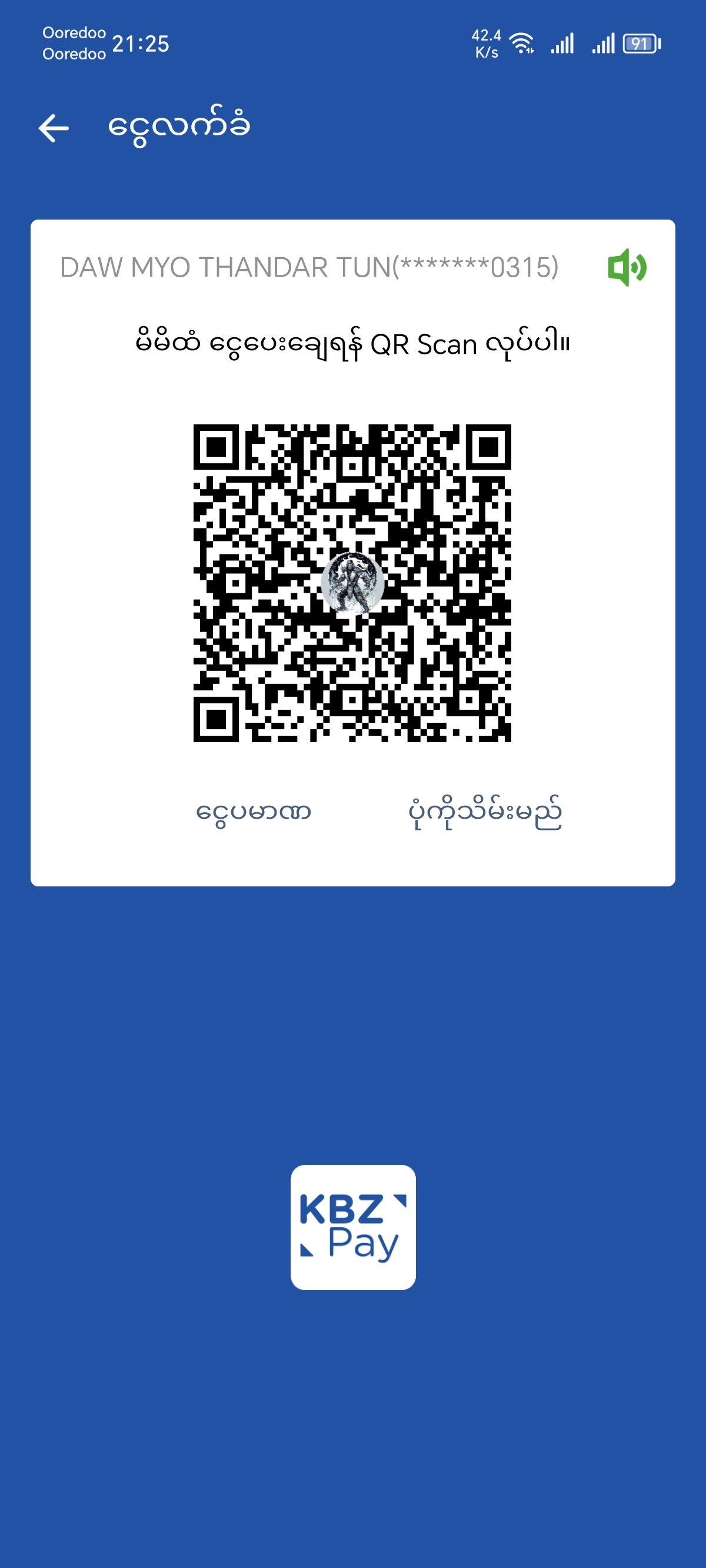Toggle the green speaker sound icon
Screen dimensions: 706x1568
click(627, 267)
